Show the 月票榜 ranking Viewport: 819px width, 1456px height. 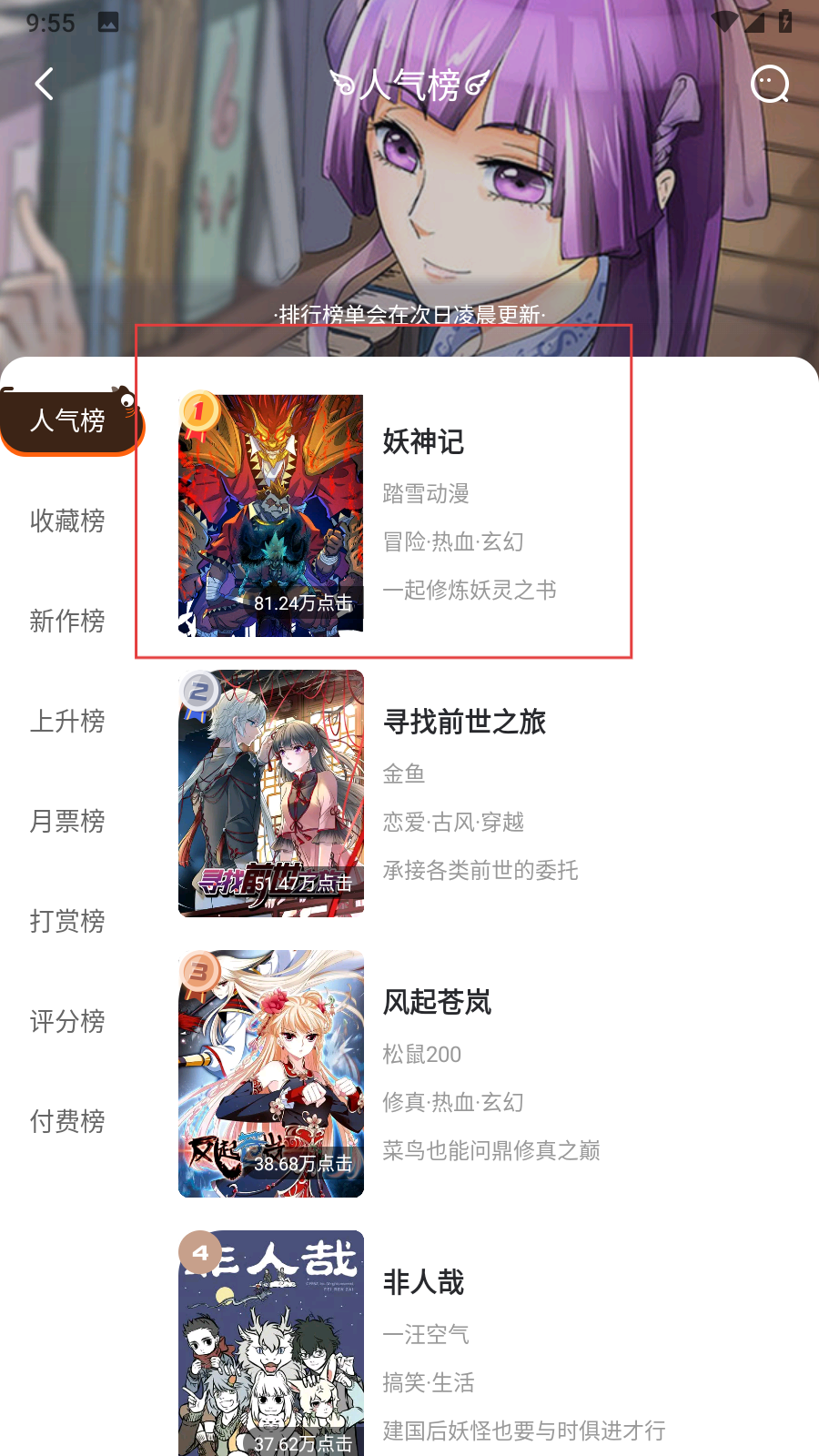pos(67,821)
